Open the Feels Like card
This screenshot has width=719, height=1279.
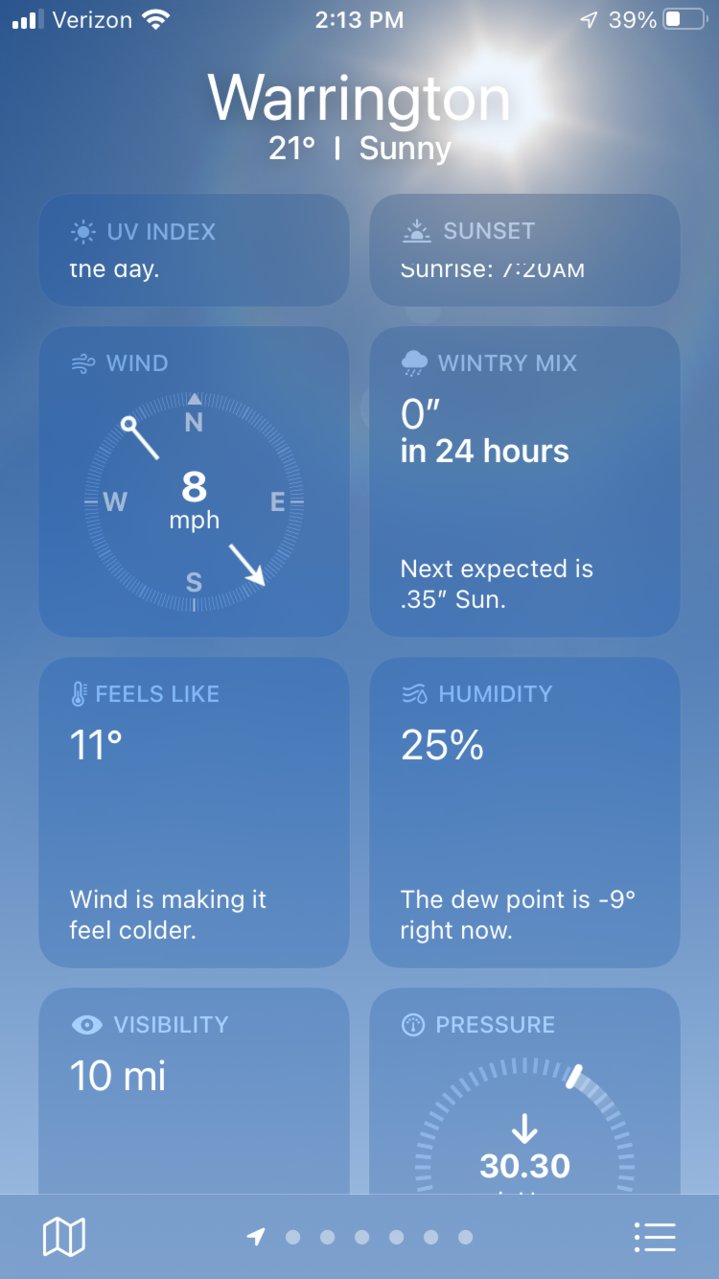(194, 812)
